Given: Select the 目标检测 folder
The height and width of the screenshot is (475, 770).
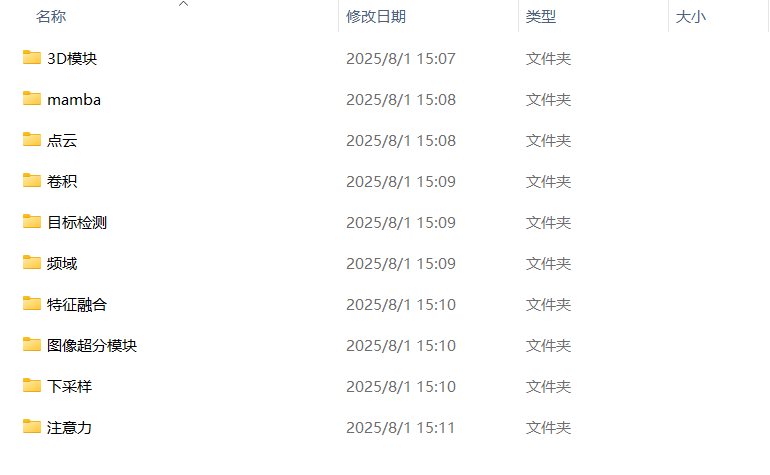Looking at the screenshot, I should 76,223.
